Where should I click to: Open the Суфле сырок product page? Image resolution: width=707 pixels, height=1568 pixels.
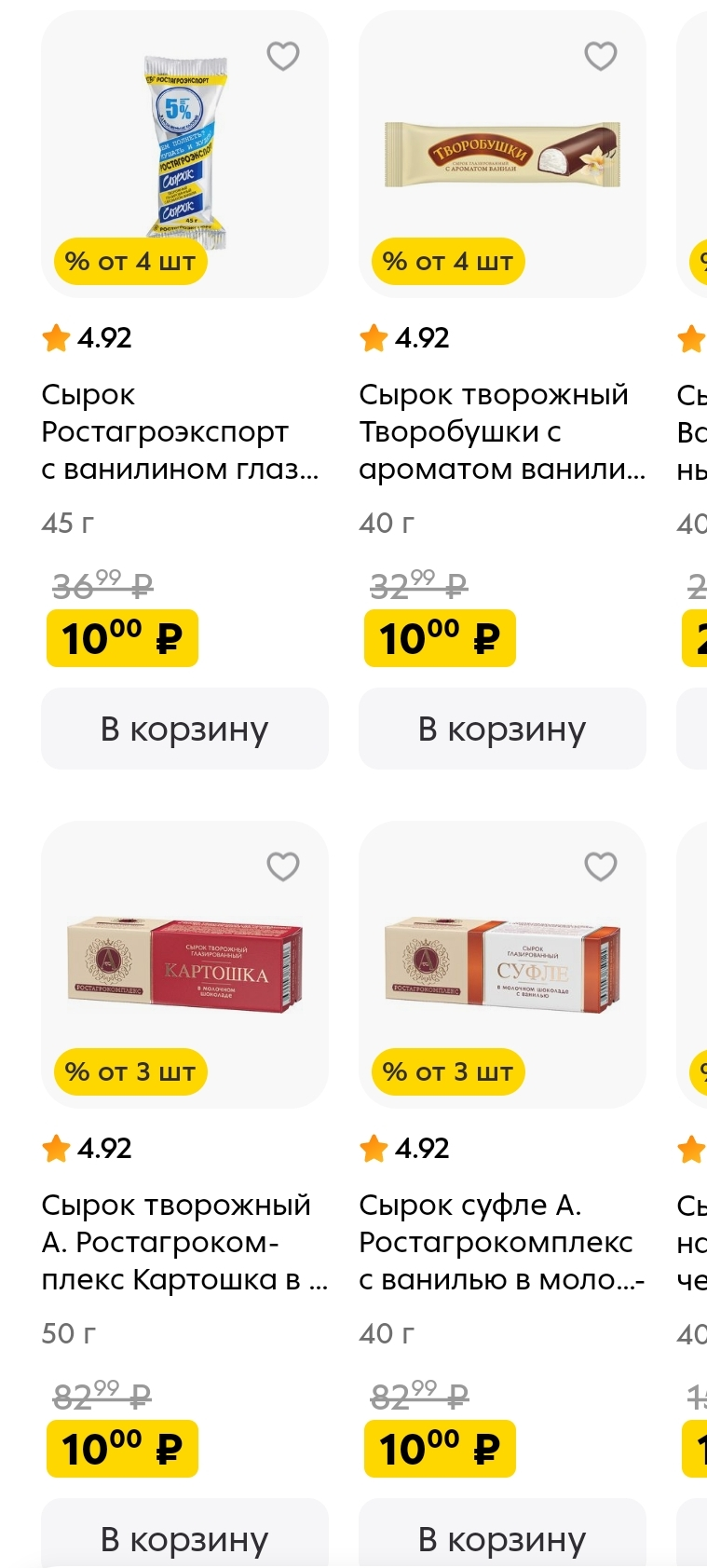[x=502, y=964]
